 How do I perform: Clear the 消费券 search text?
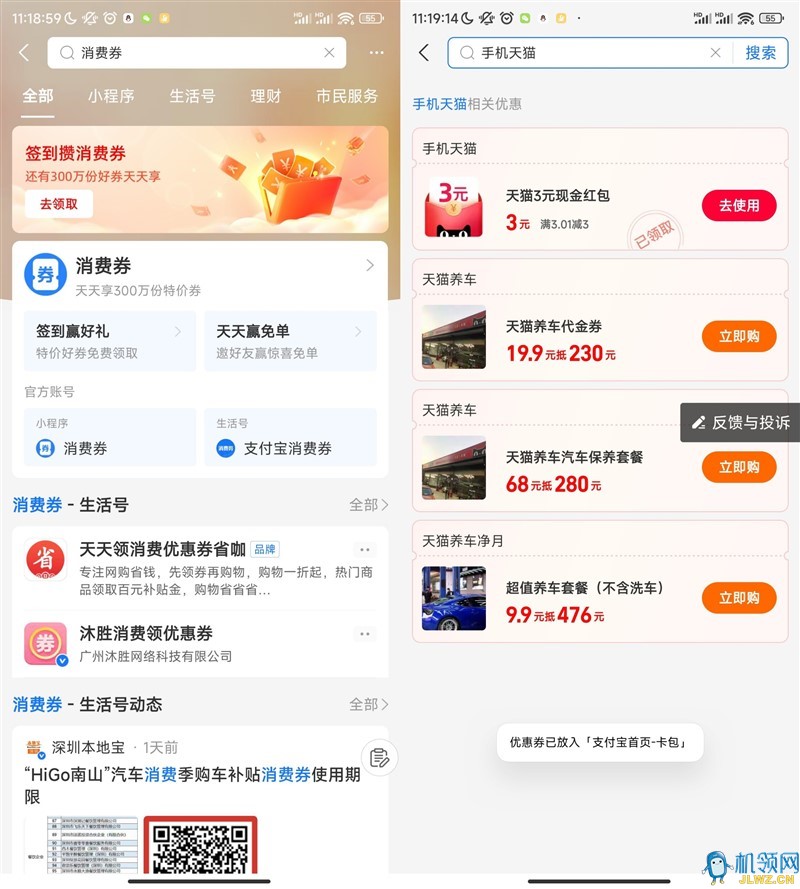click(329, 53)
